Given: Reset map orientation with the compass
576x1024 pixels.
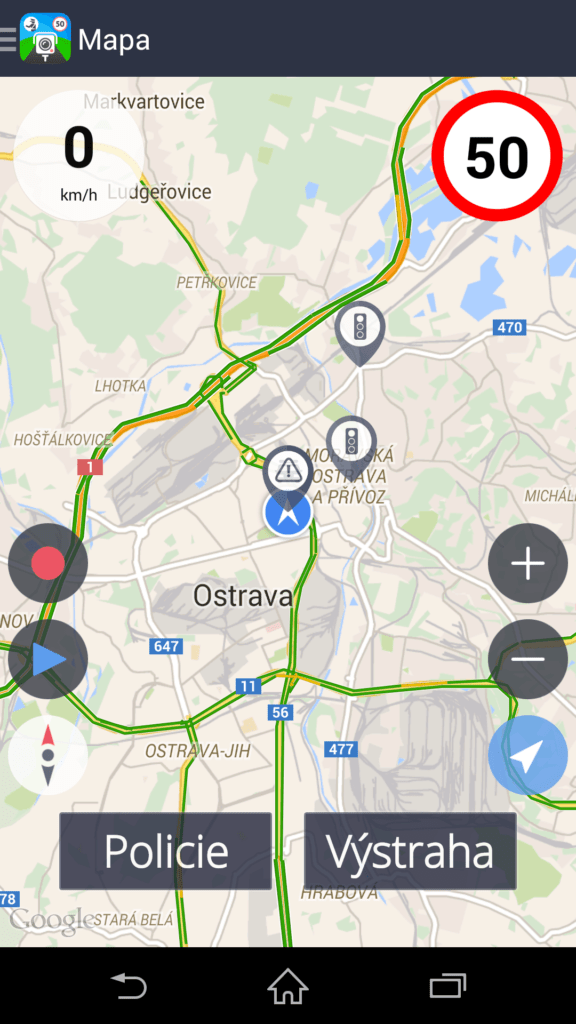Looking at the screenshot, I should tap(48, 756).
